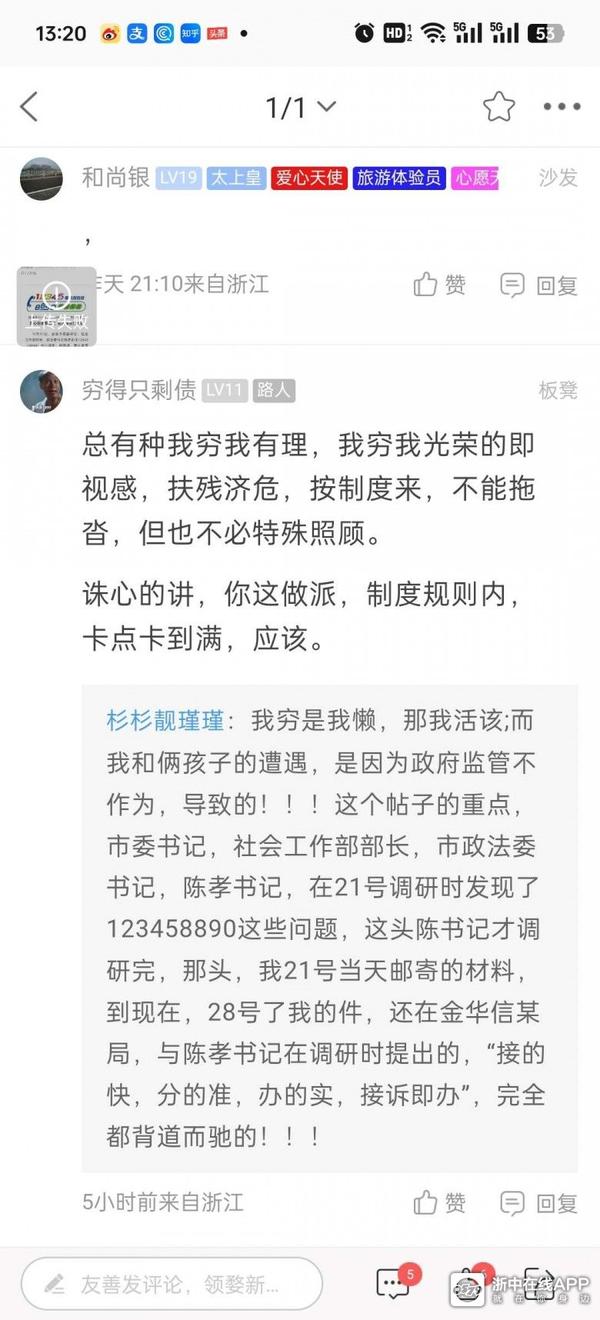Reply to 穷得只剩债's comment
This screenshot has width=600, height=1320.
coord(539,1202)
